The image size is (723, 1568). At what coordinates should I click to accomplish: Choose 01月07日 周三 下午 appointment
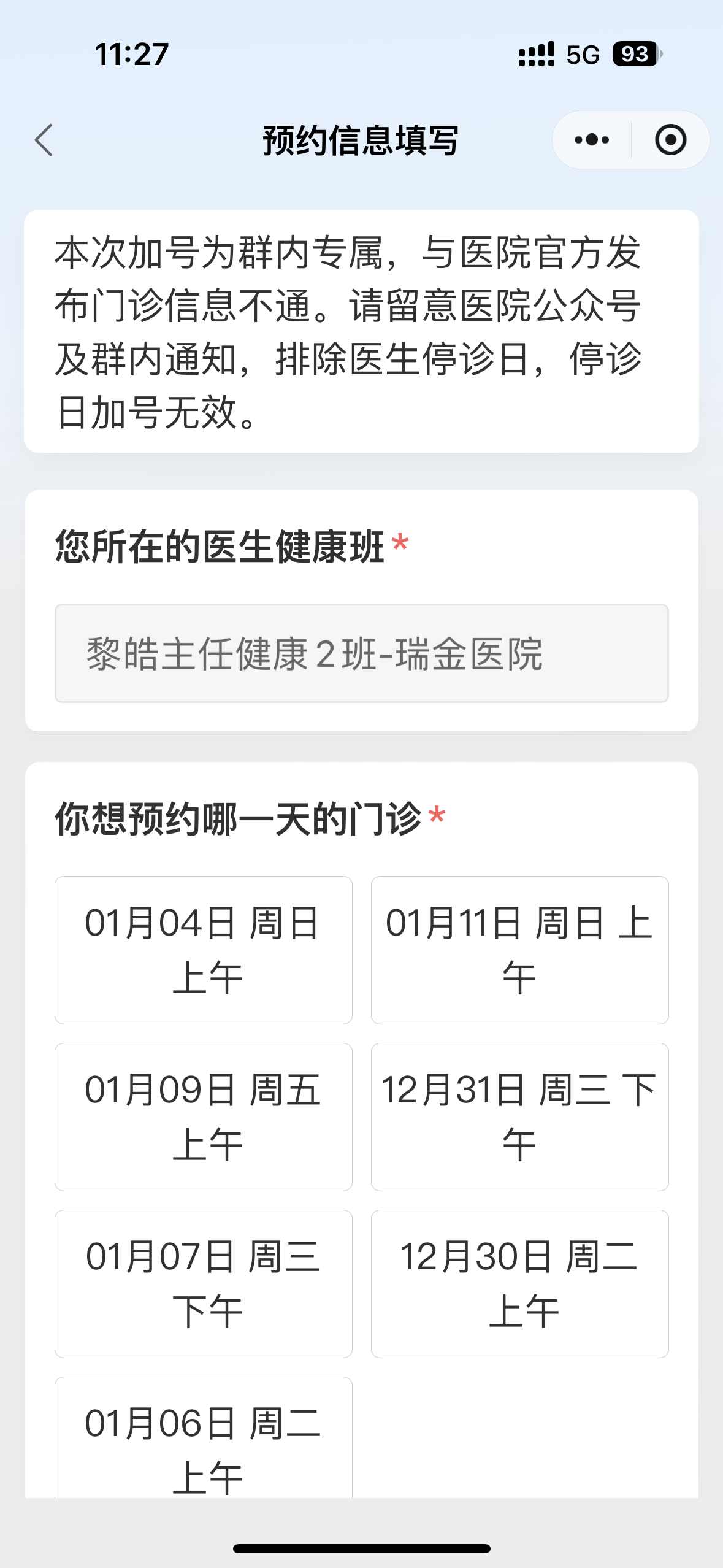(204, 1284)
